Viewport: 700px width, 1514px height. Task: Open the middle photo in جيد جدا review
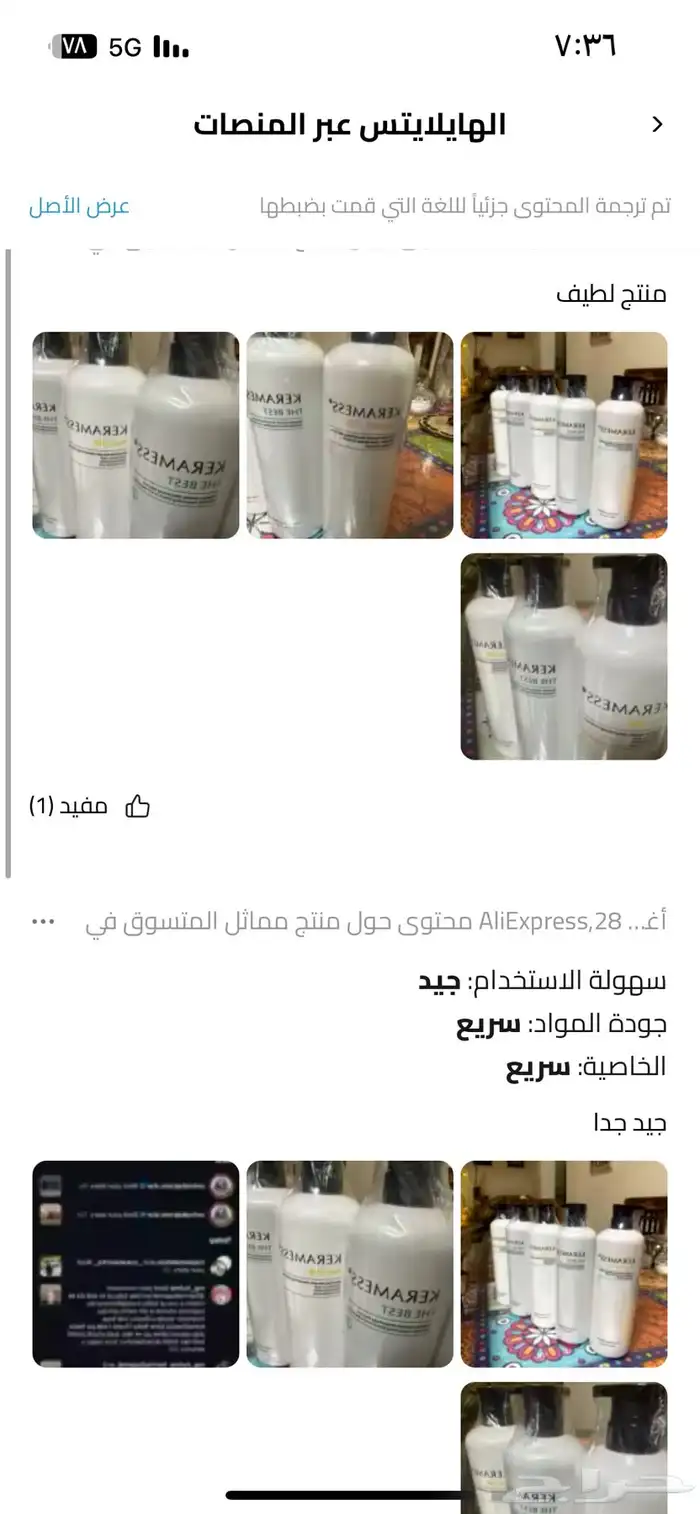tap(349, 1263)
